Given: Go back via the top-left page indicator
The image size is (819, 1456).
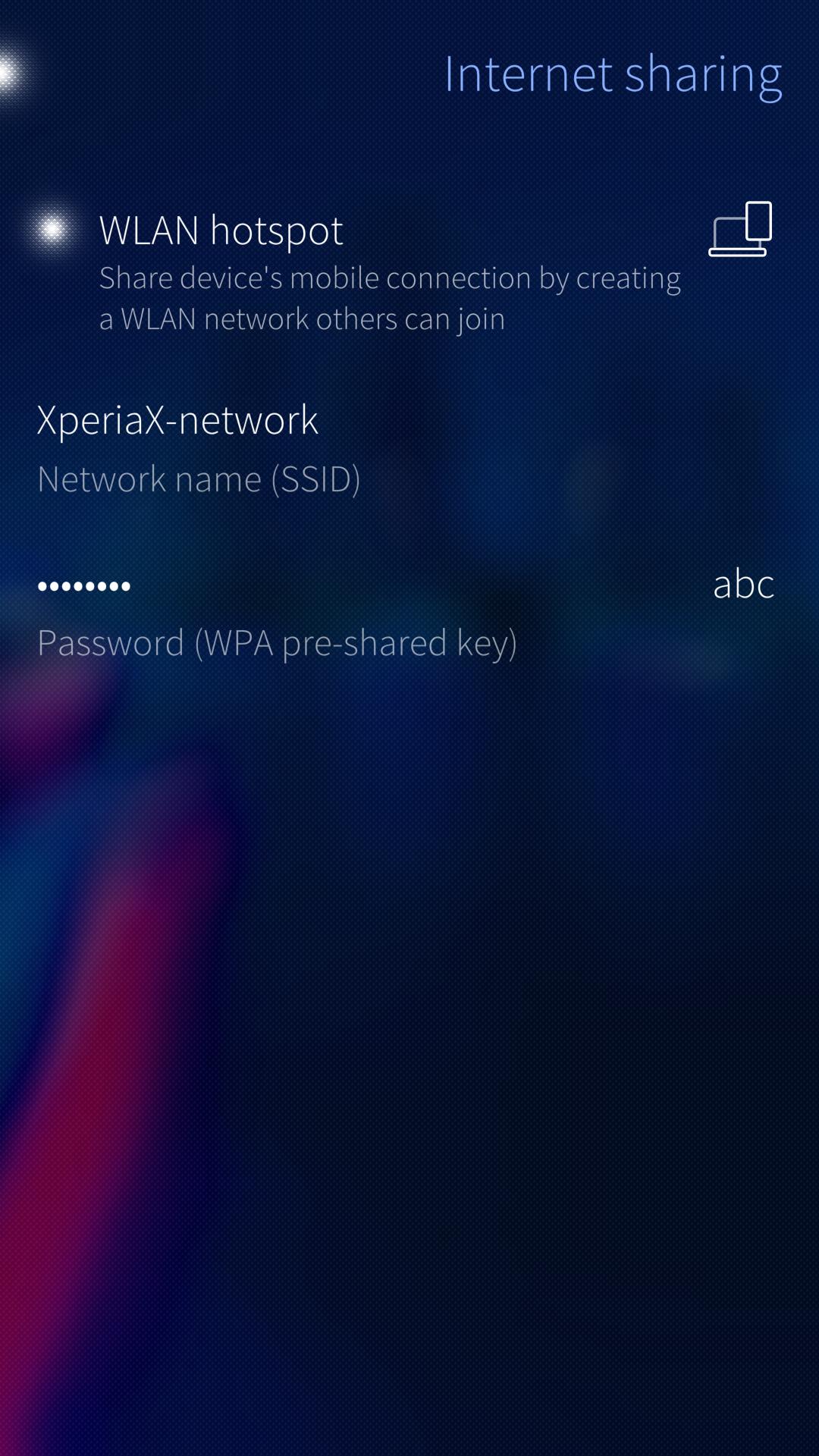Looking at the screenshot, I should click(9, 74).
